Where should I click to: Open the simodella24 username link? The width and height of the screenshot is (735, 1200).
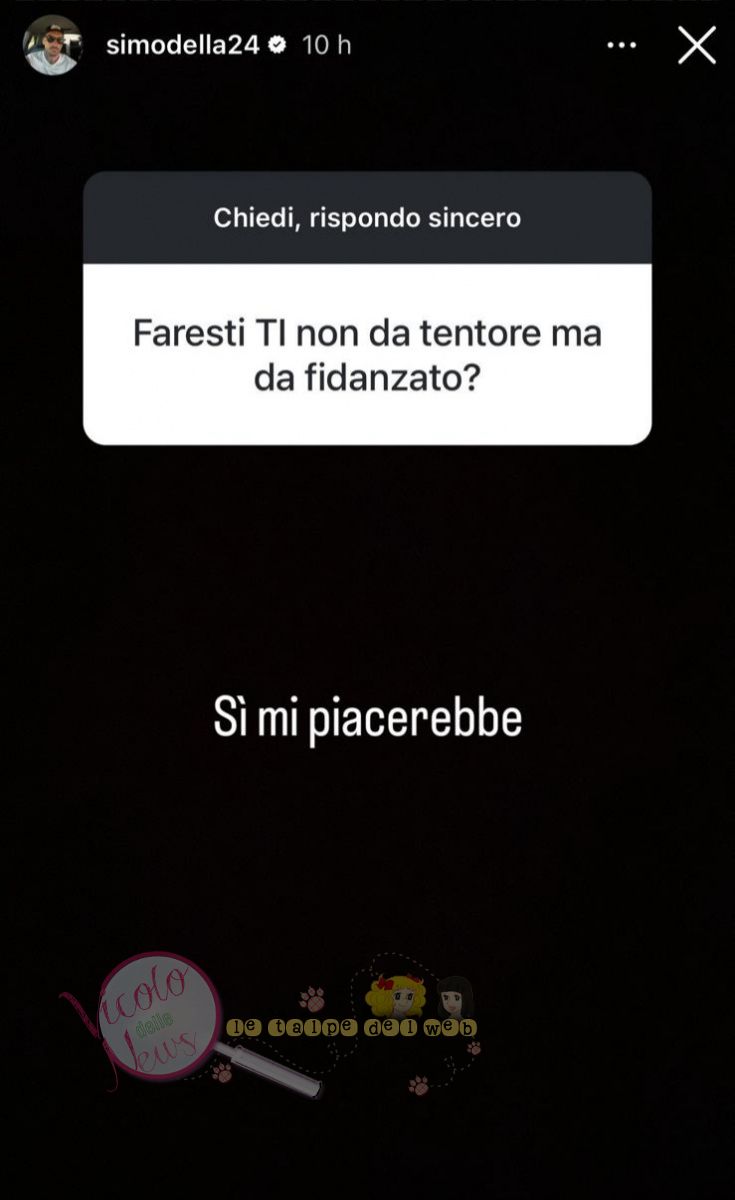coord(182,46)
